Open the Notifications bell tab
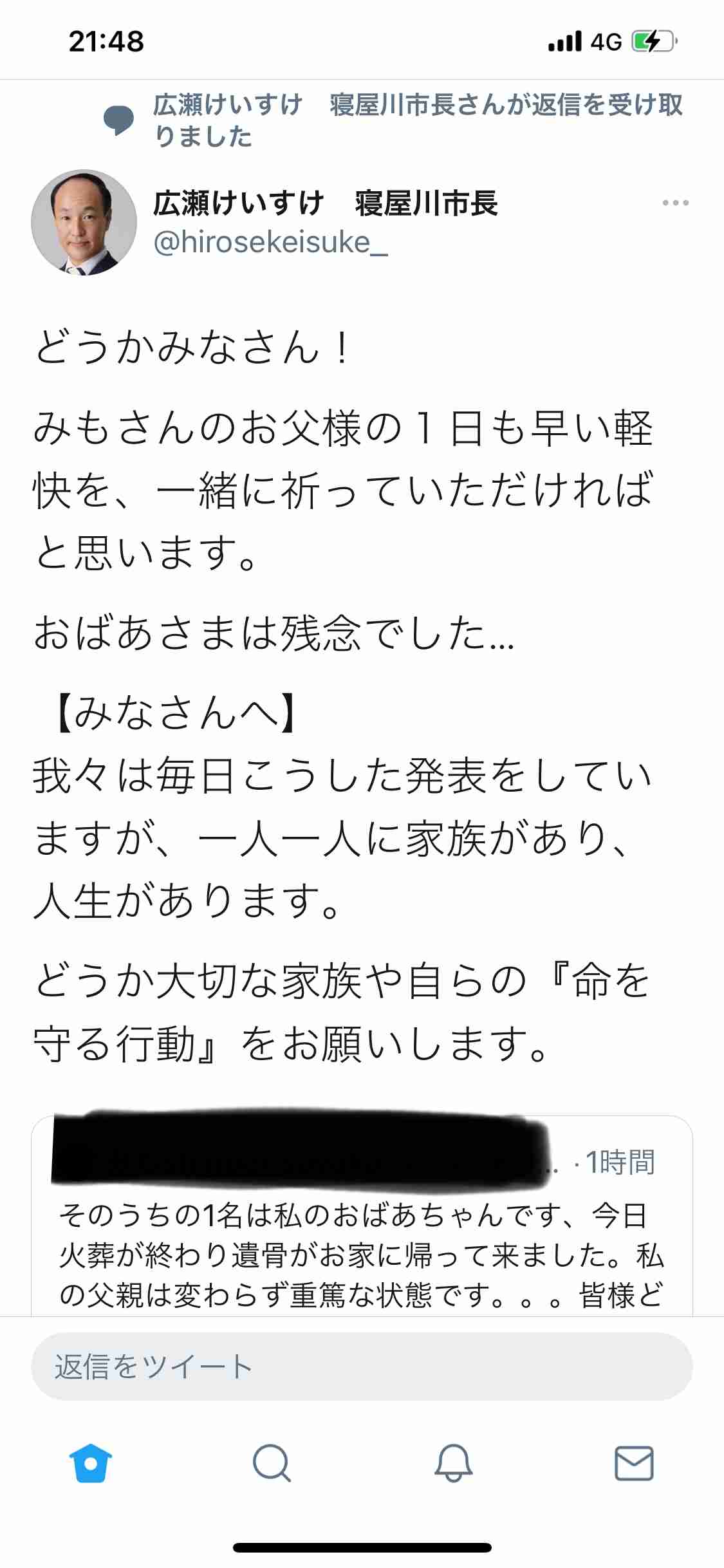724x1568 pixels. [x=454, y=1463]
